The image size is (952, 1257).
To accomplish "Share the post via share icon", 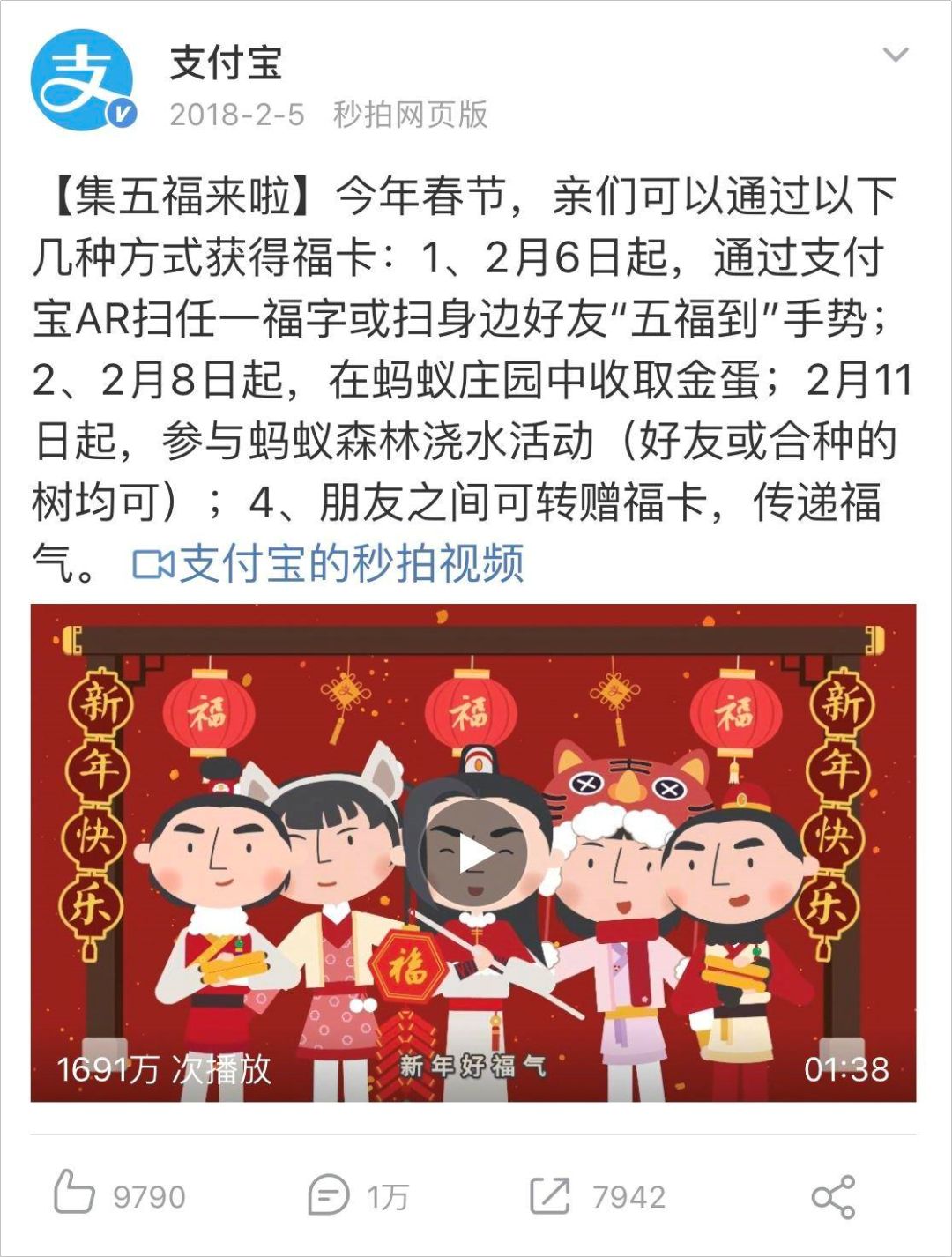I will pyautogui.click(x=833, y=1196).
